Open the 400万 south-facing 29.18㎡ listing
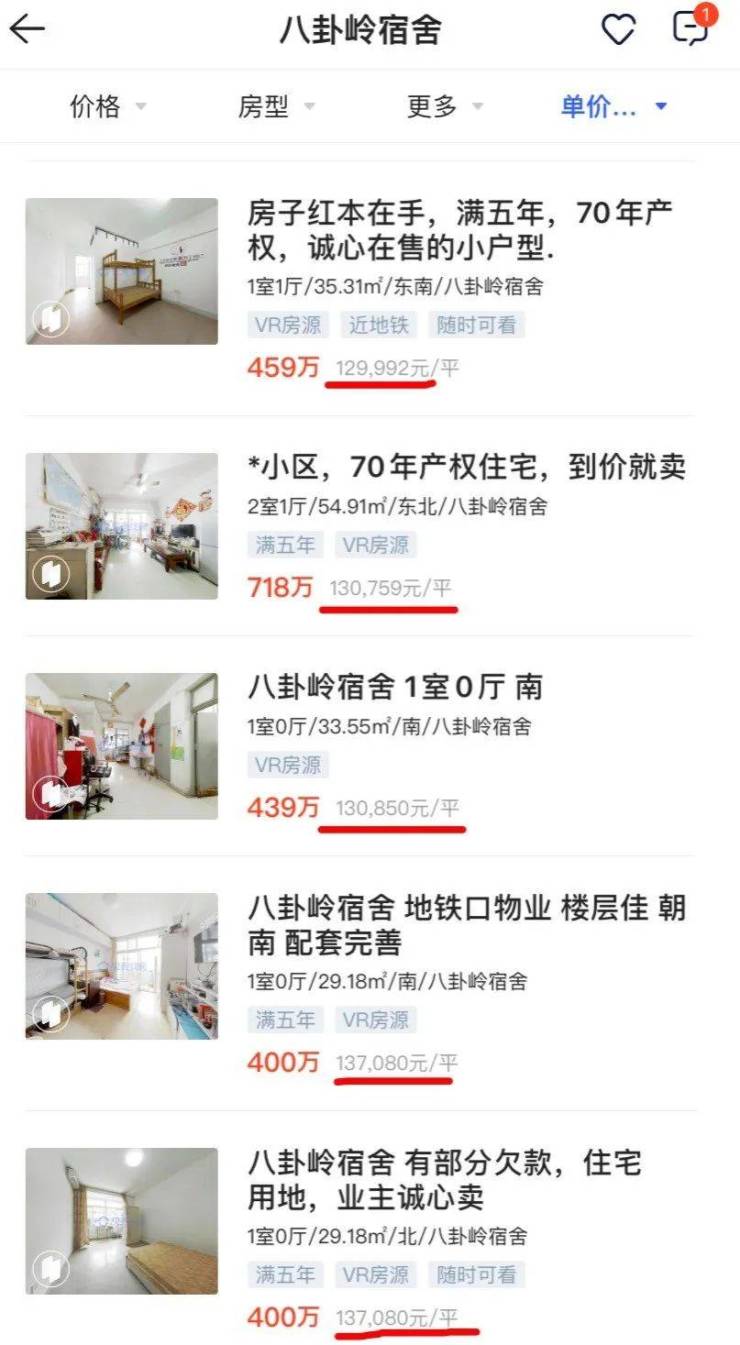Image resolution: width=740 pixels, height=1345 pixels. [x=466, y=925]
